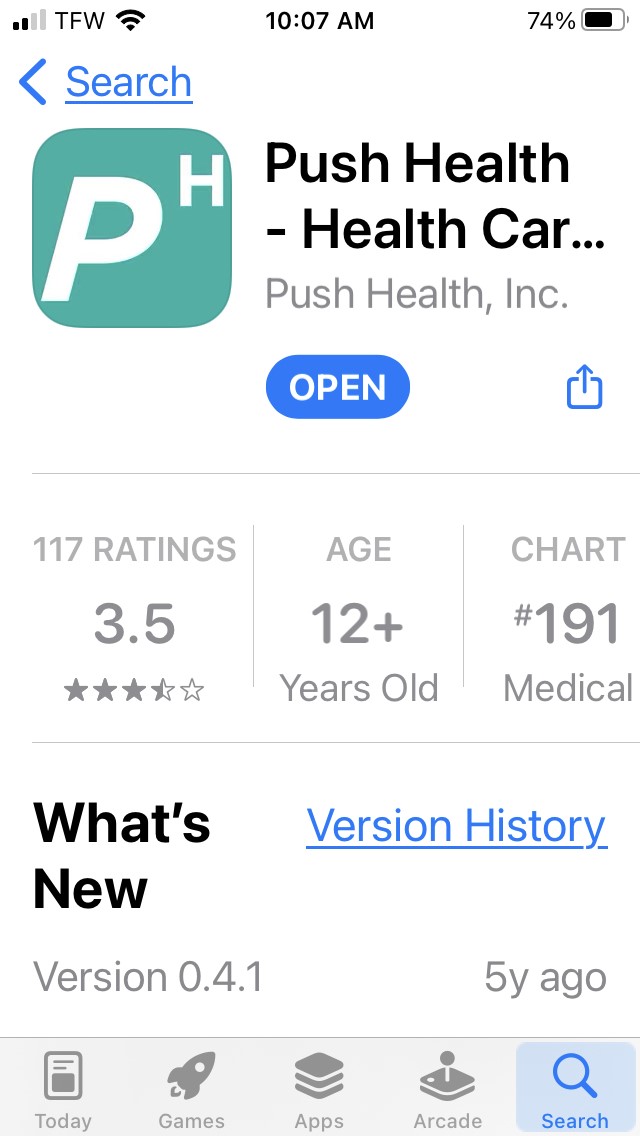The width and height of the screenshot is (640, 1136).
Task: Select the Search tab
Action: (575, 1090)
